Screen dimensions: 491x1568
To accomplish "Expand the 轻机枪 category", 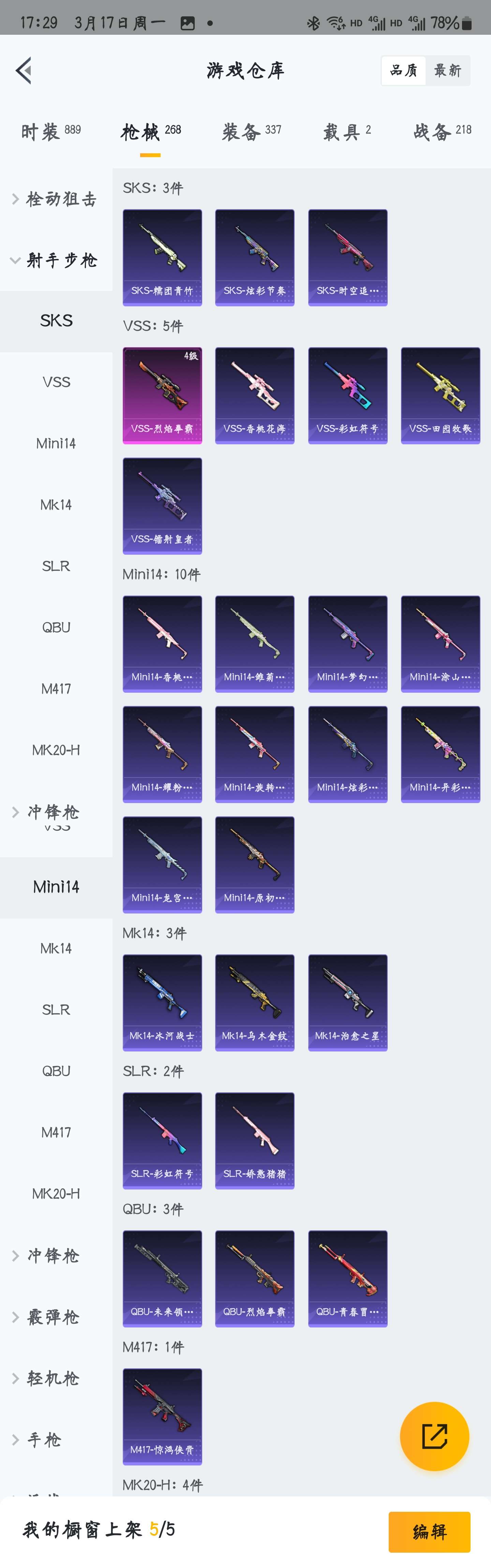I will coord(54,1379).
